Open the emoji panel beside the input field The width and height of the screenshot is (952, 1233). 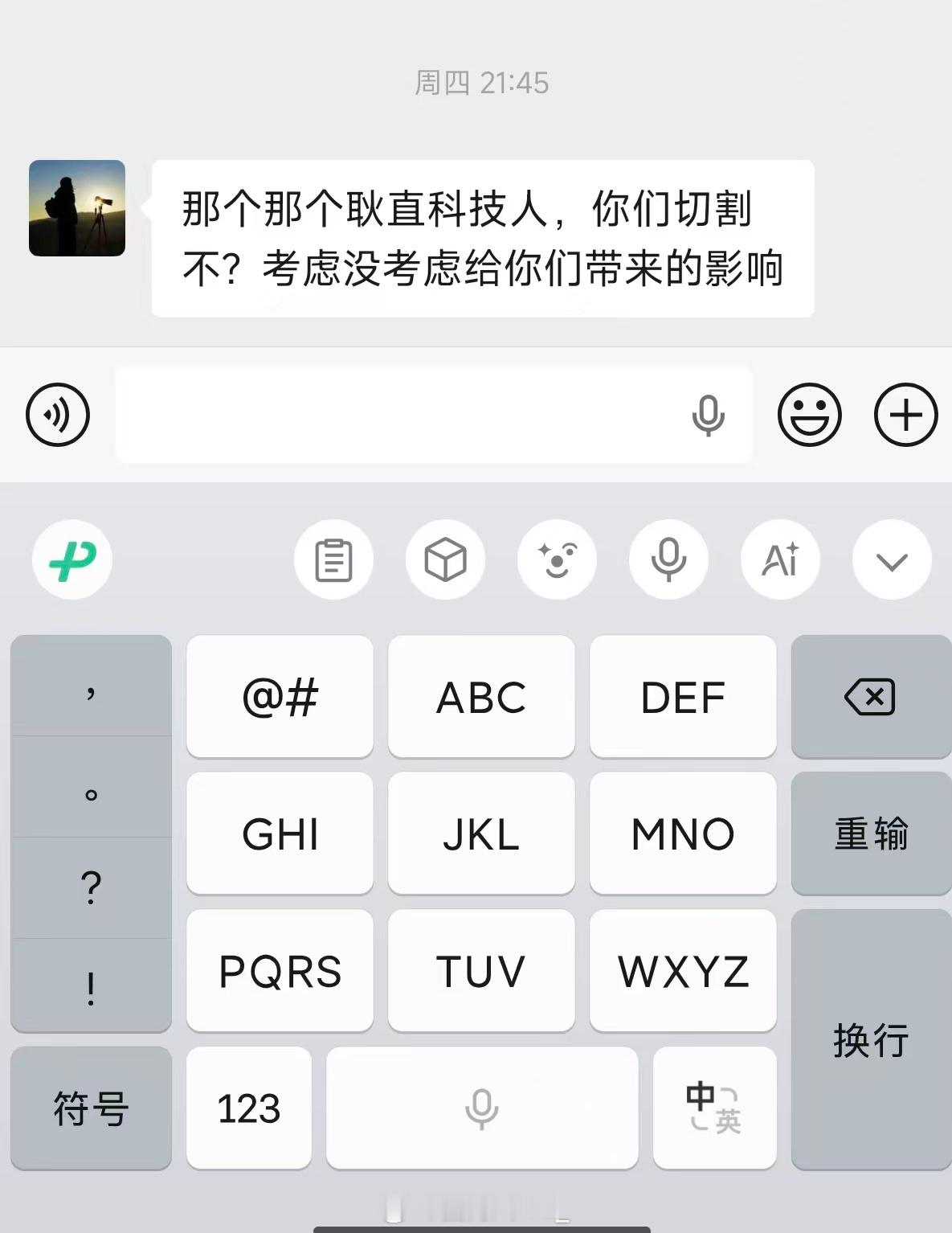(811, 416)
